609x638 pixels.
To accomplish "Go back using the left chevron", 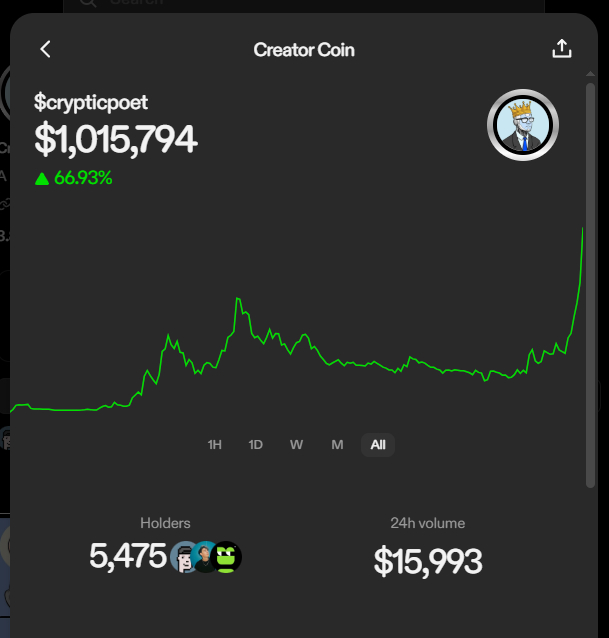I will 45,49.
